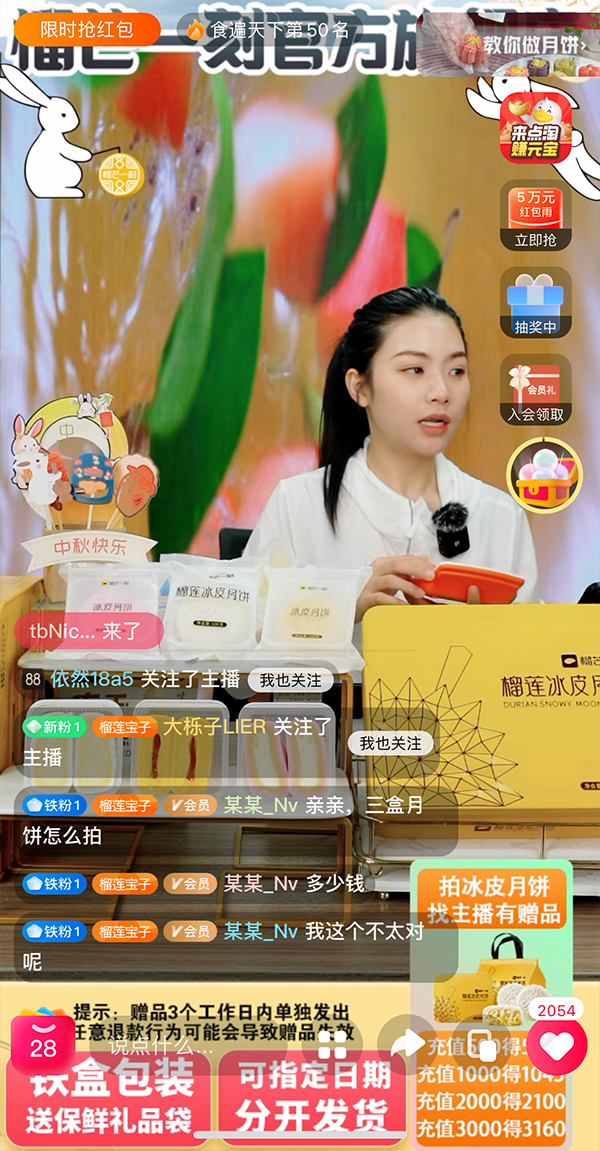Tap the colorful balls gift box icon

coord(544,474)
